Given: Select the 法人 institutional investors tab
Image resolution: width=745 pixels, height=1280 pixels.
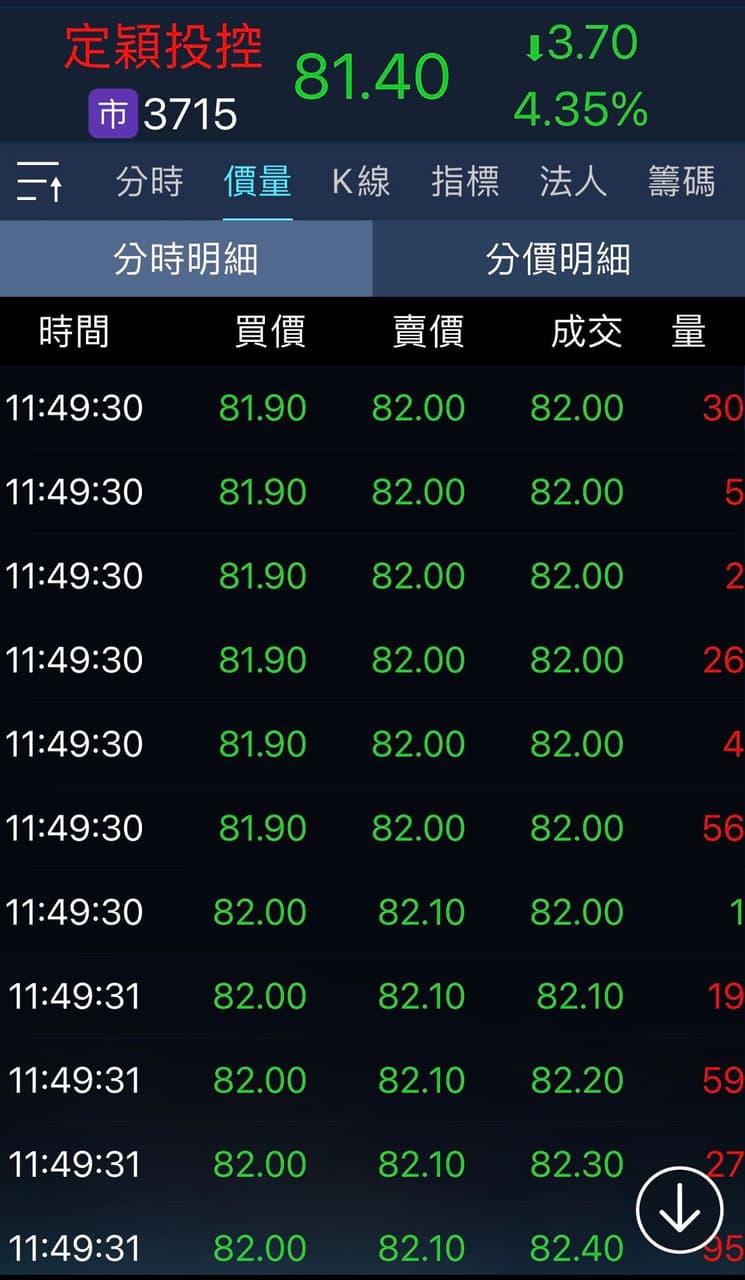Looking at the screenshot, I should click(x=572, y=182).
